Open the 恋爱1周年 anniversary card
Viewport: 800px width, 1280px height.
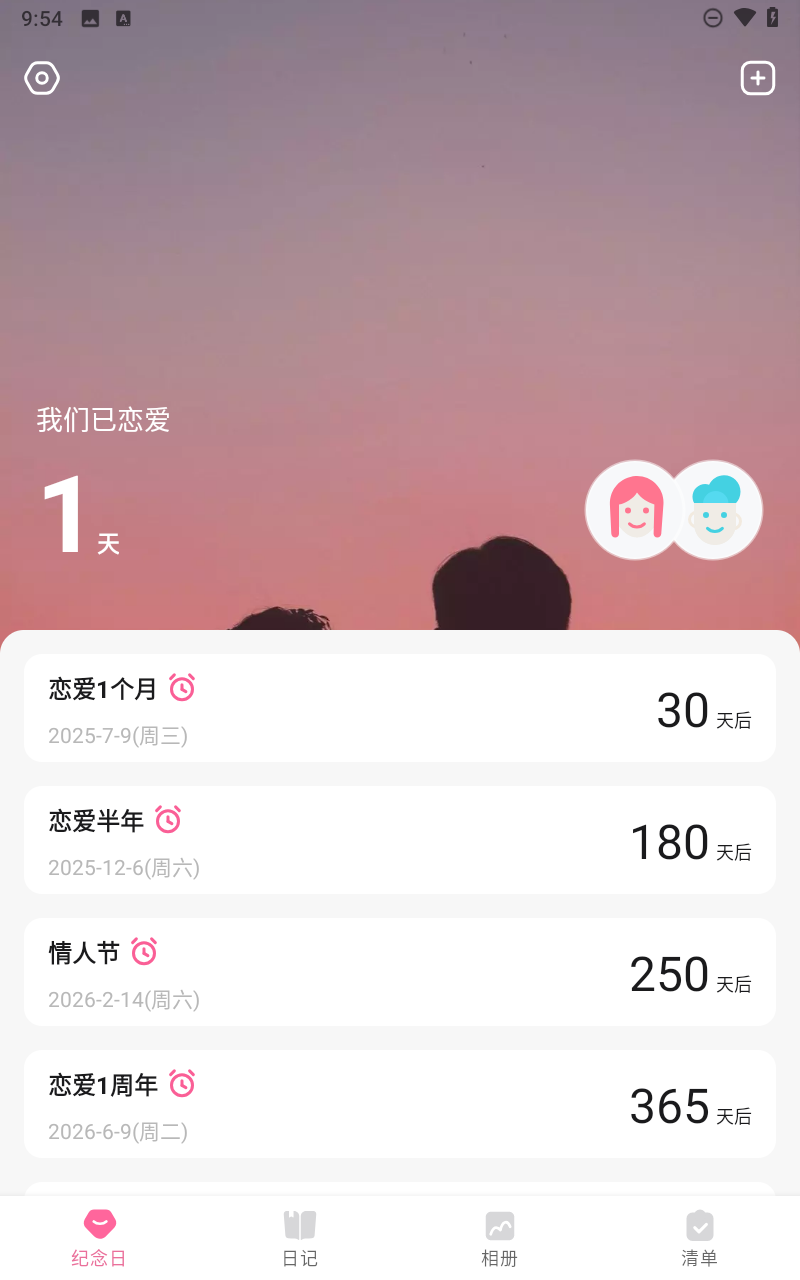click(400, 1104)
